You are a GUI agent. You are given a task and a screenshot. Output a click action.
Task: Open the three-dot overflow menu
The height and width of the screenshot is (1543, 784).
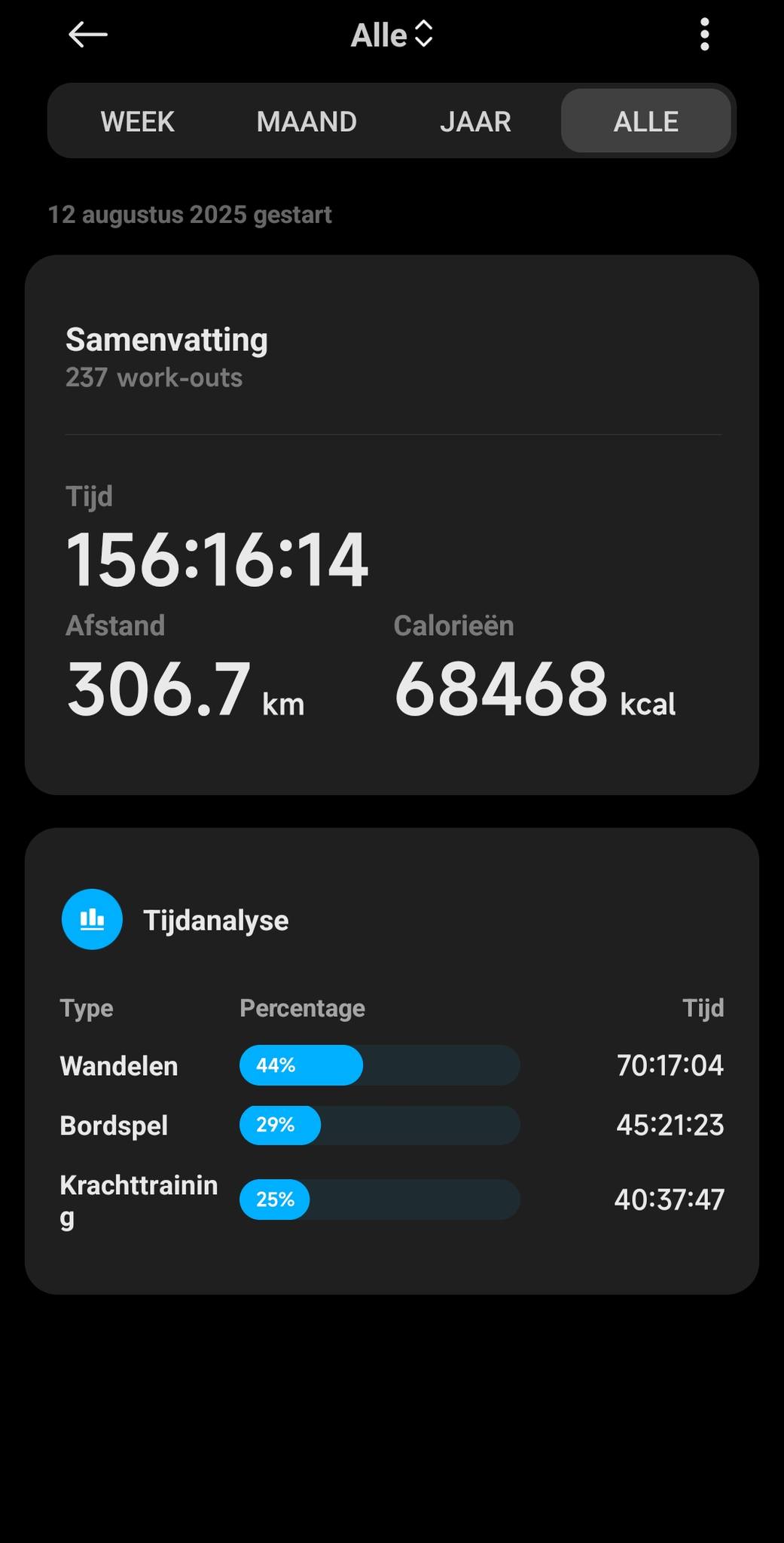704,35
